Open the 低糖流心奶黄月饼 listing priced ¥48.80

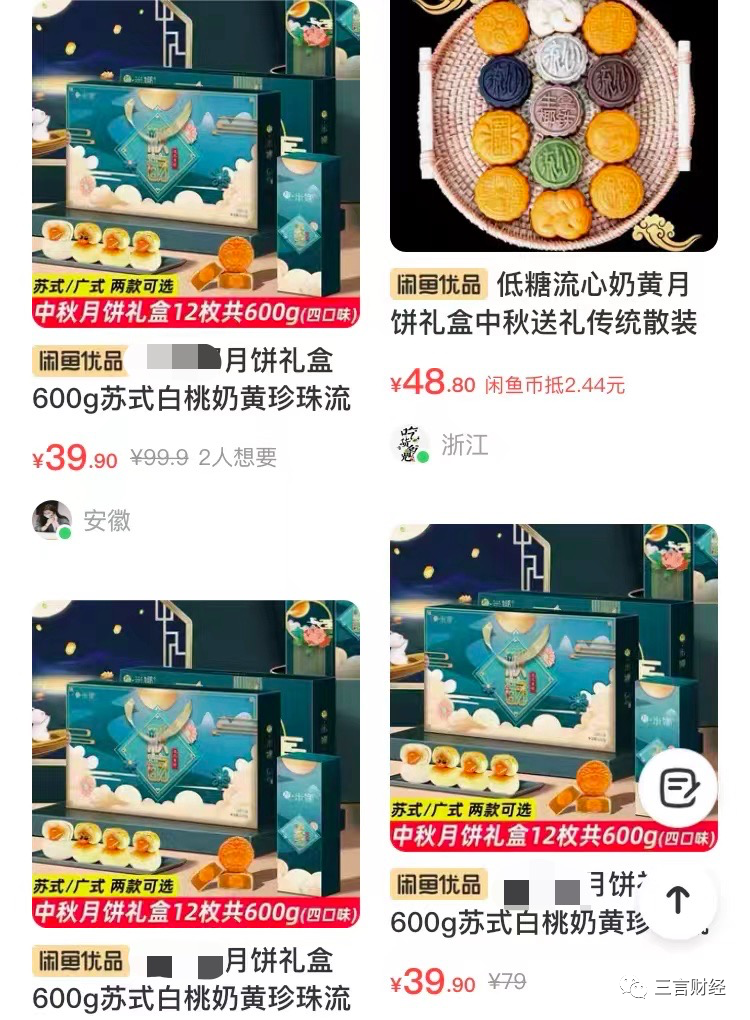[x=553, y=130]
